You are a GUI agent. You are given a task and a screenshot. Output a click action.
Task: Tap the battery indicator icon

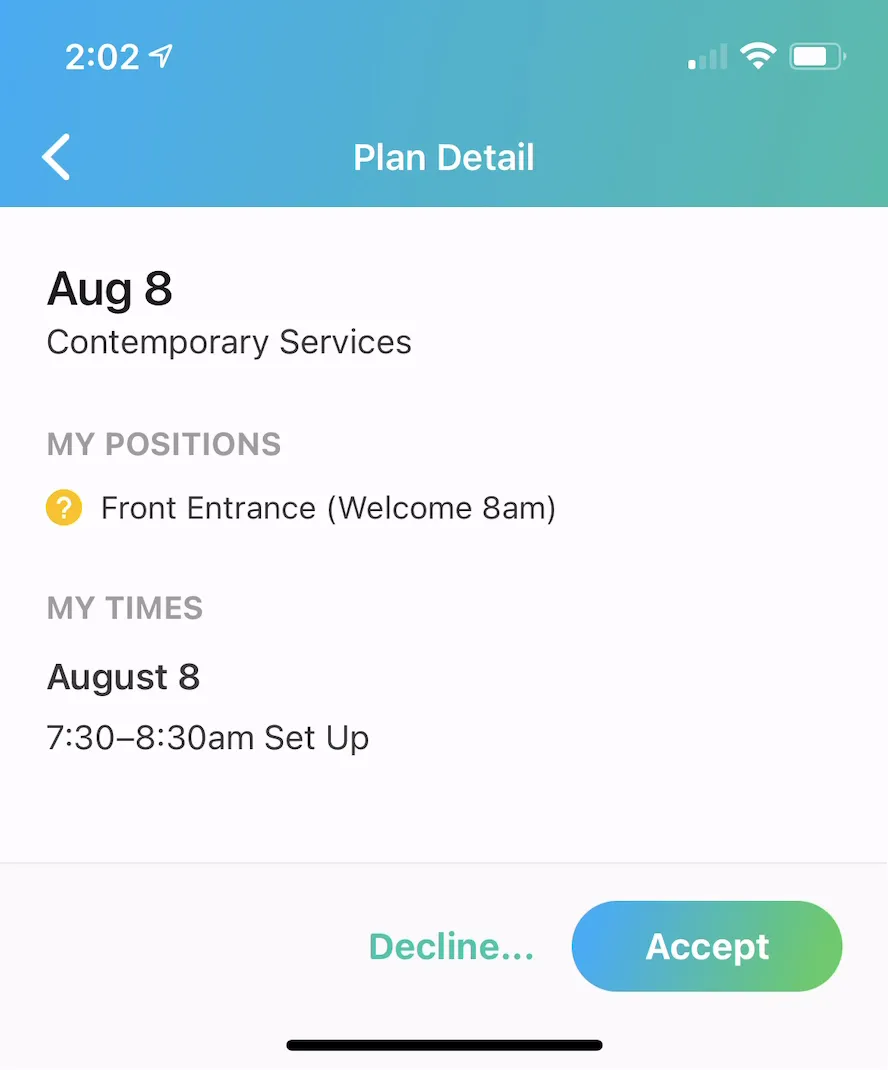[x=816, y=56]
